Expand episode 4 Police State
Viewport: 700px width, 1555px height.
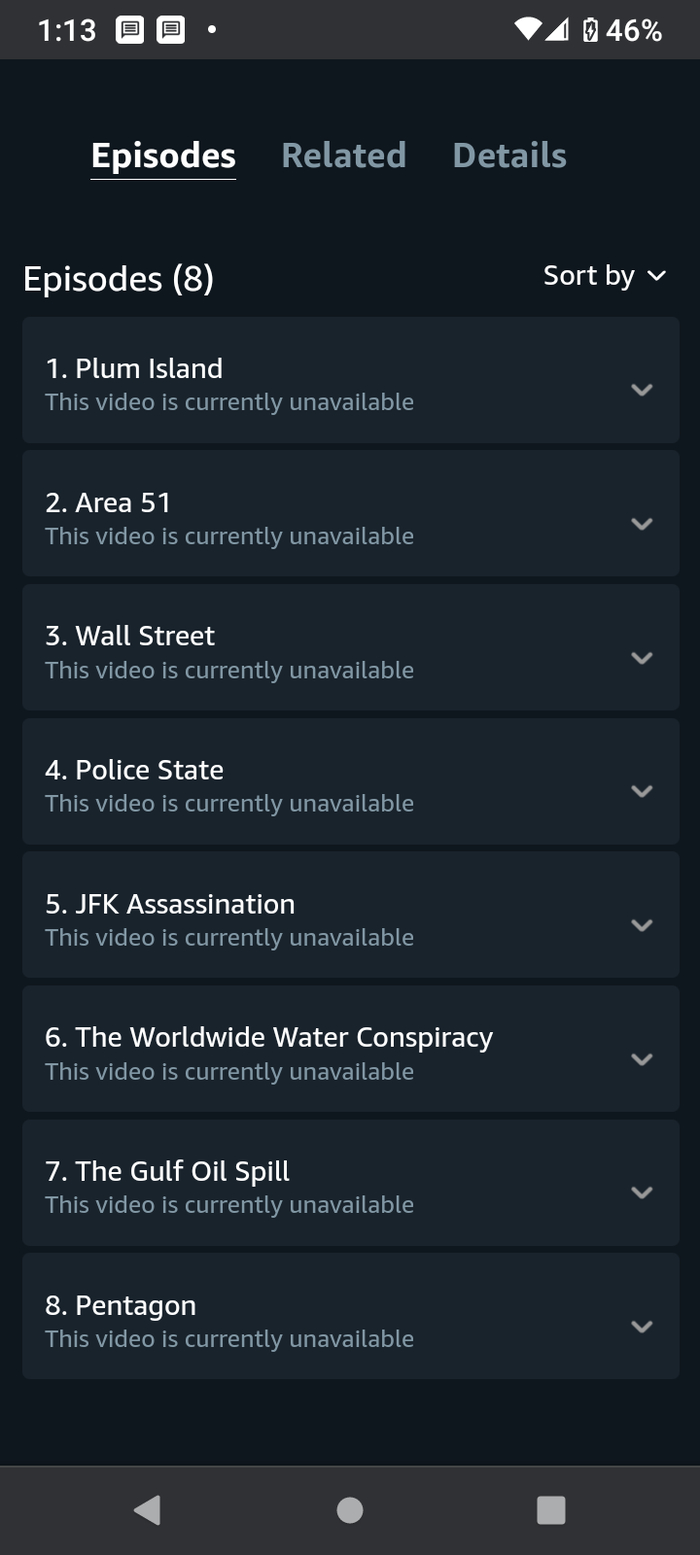[x=641, y=791]
